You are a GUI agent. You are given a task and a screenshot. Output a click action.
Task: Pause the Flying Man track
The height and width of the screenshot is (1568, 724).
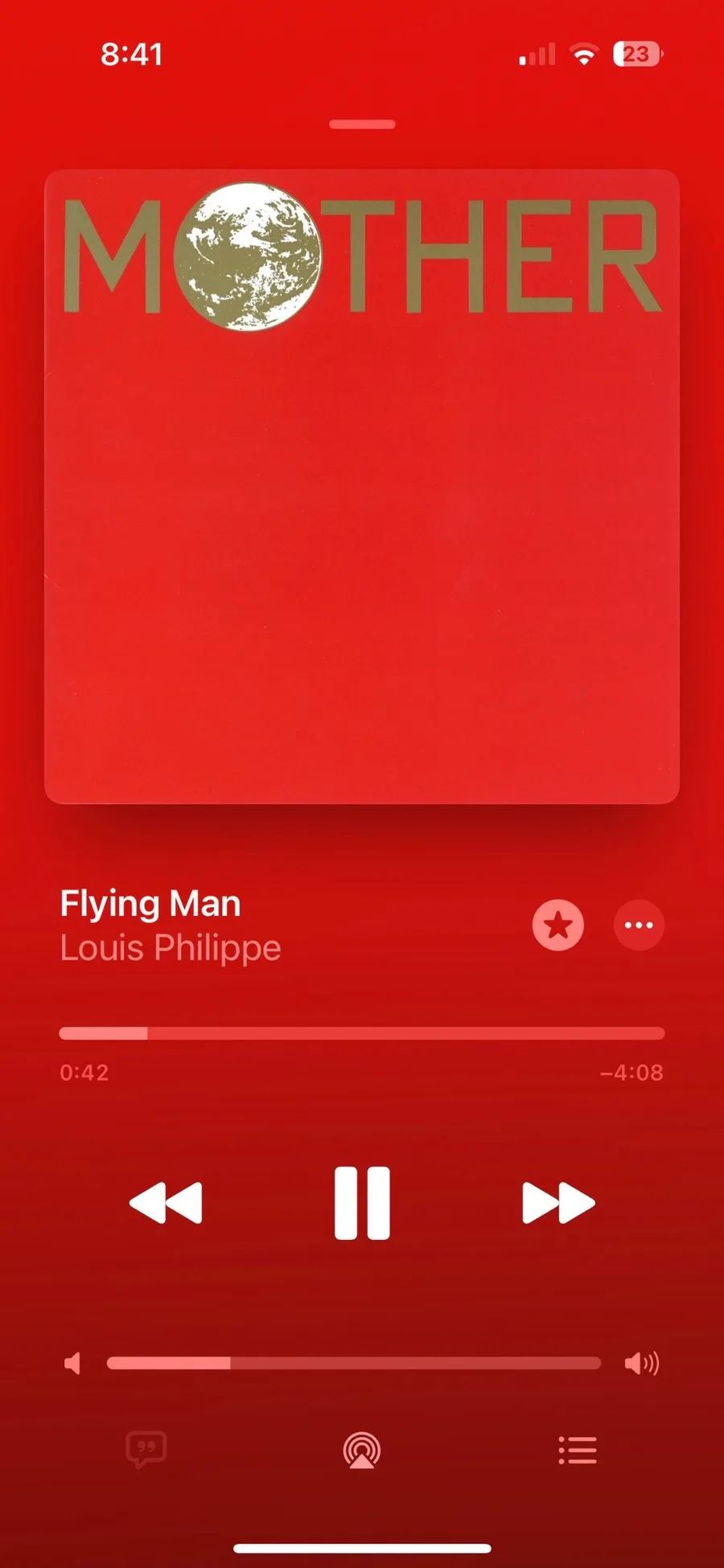click(362, 1203)
